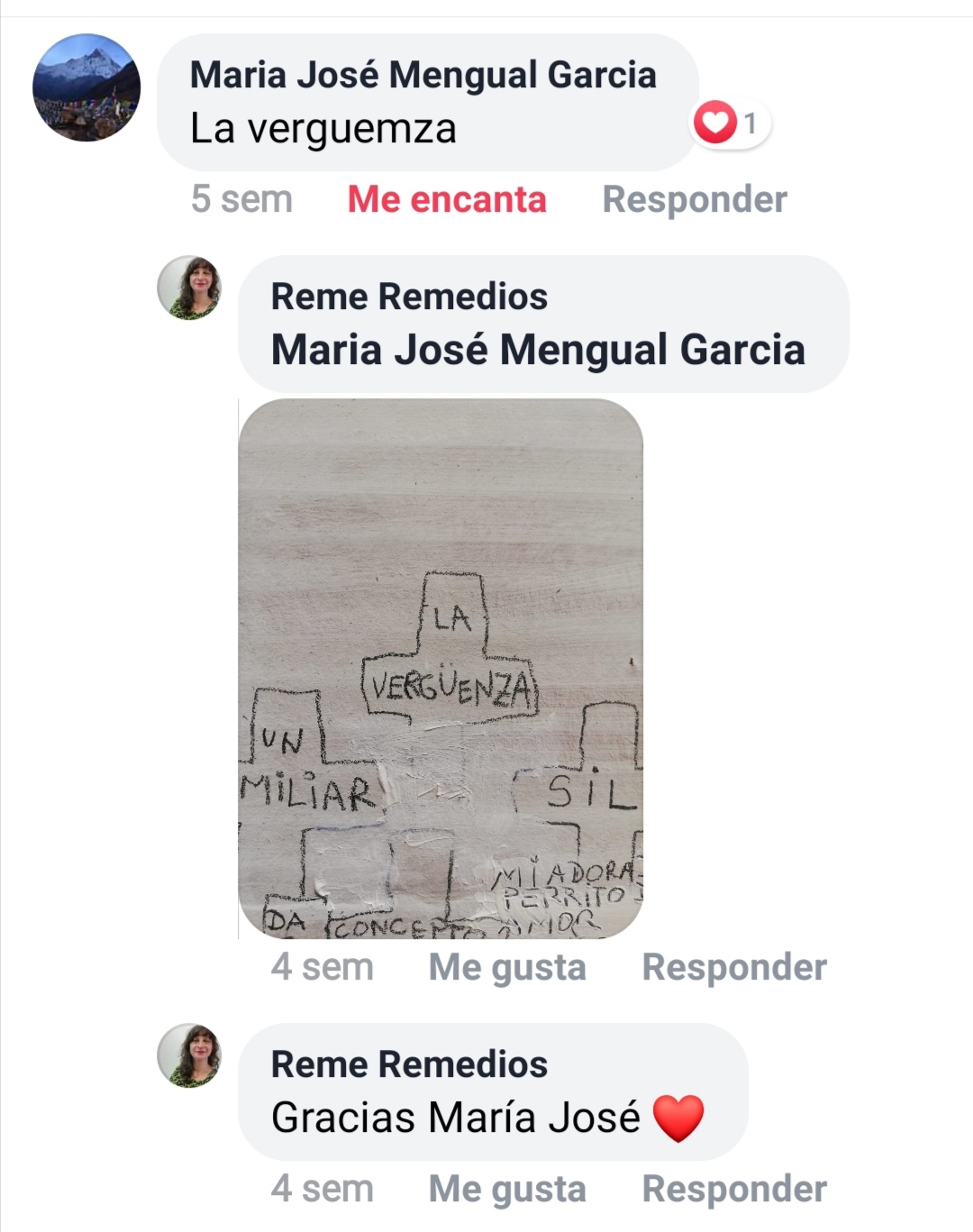The width and height of the screenshot is (973, 1232).
Task: Open Reme Remedios's avatar beside "Gracias María José"
Action: point(189,1055)
